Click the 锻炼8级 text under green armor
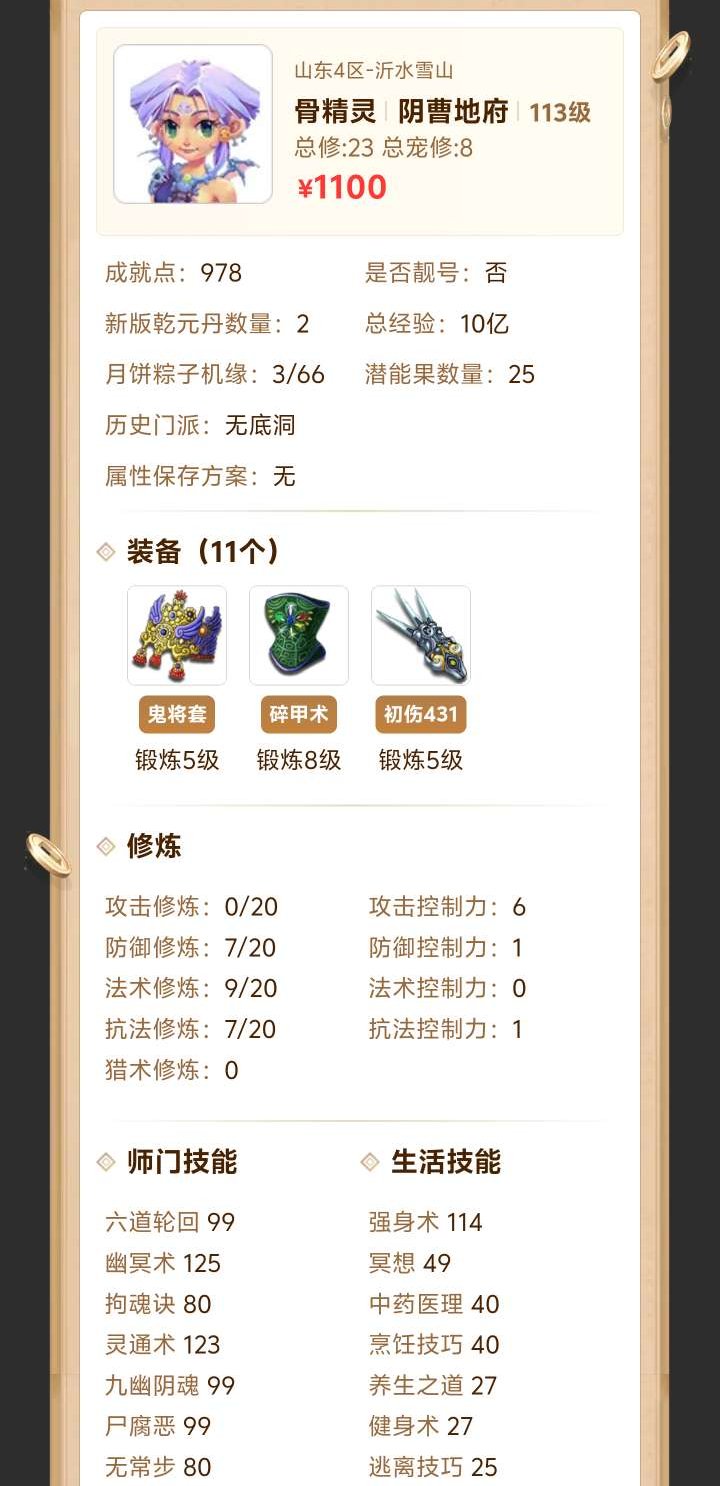The height and width of the screenshot is (1486, 720). pyautogui.click(x=298, y=760)
